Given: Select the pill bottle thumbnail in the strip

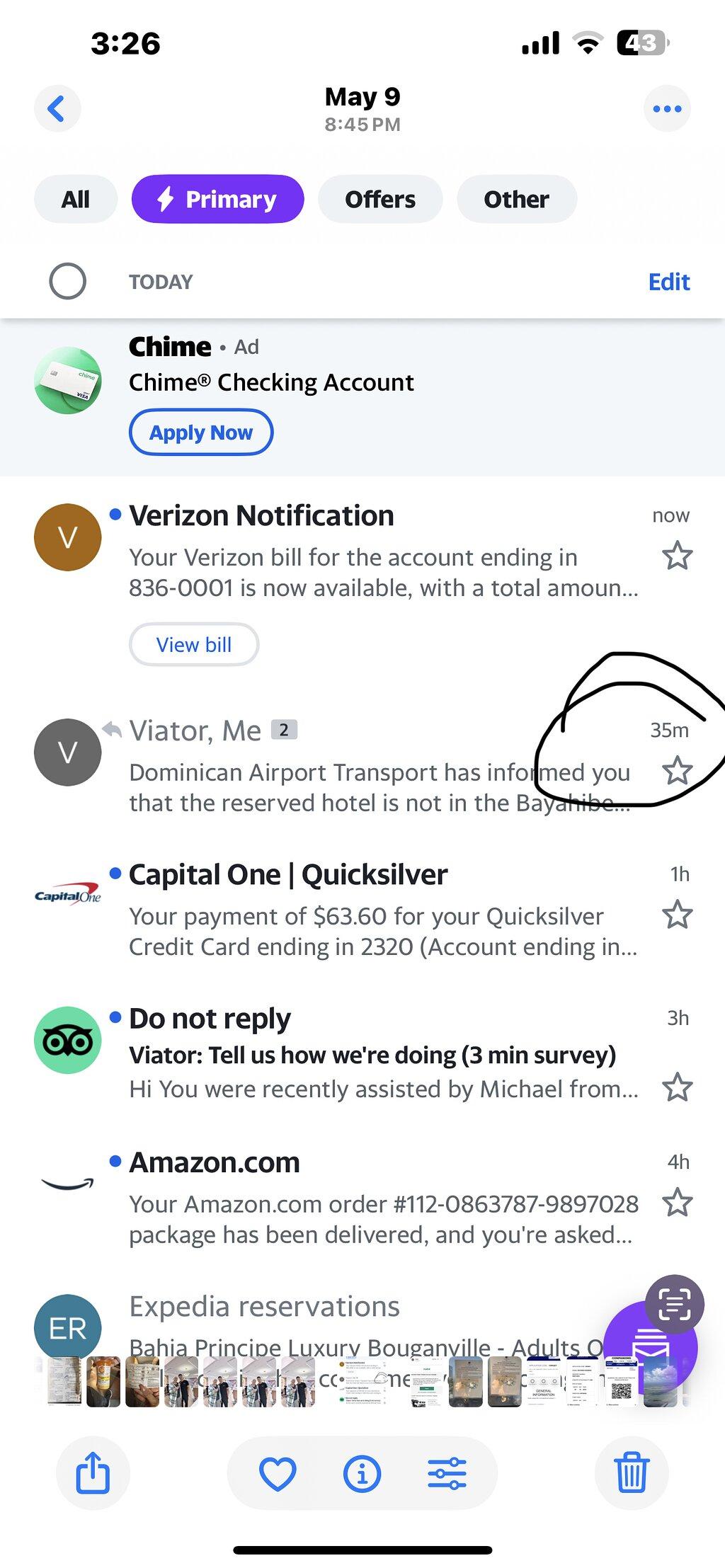Looking at the screenshot, I should [x=103, y=1382].
